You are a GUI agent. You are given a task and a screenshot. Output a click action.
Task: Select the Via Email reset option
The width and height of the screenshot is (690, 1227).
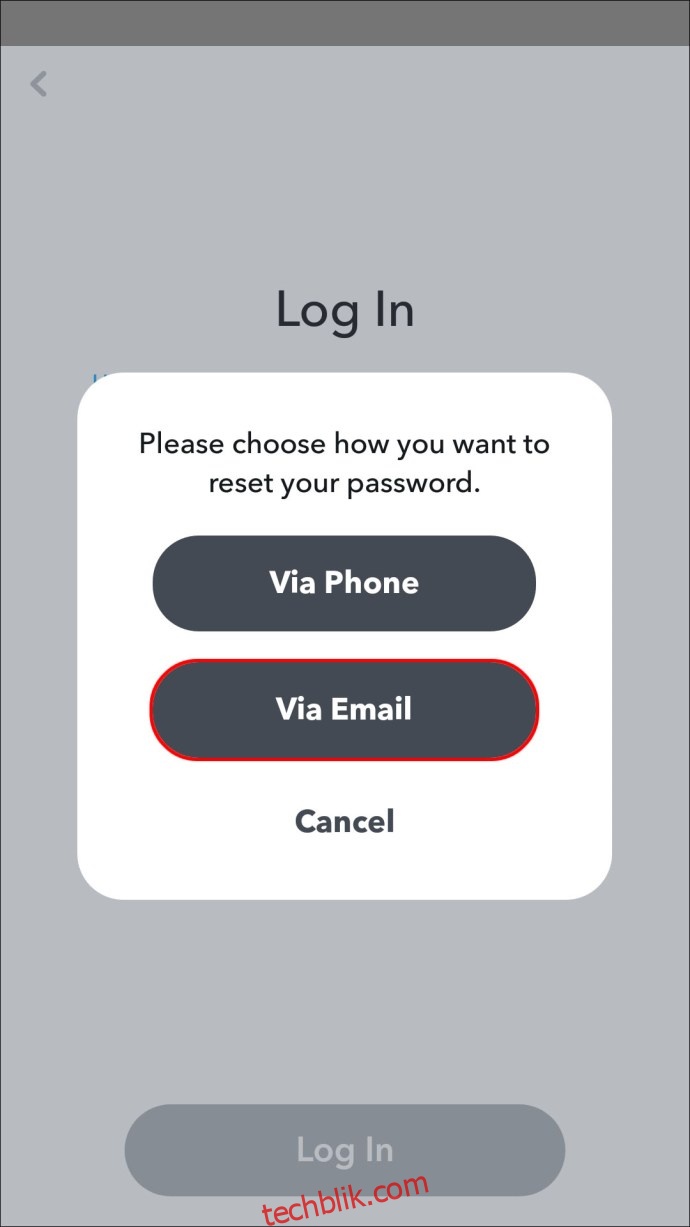[x=344, y=709]
